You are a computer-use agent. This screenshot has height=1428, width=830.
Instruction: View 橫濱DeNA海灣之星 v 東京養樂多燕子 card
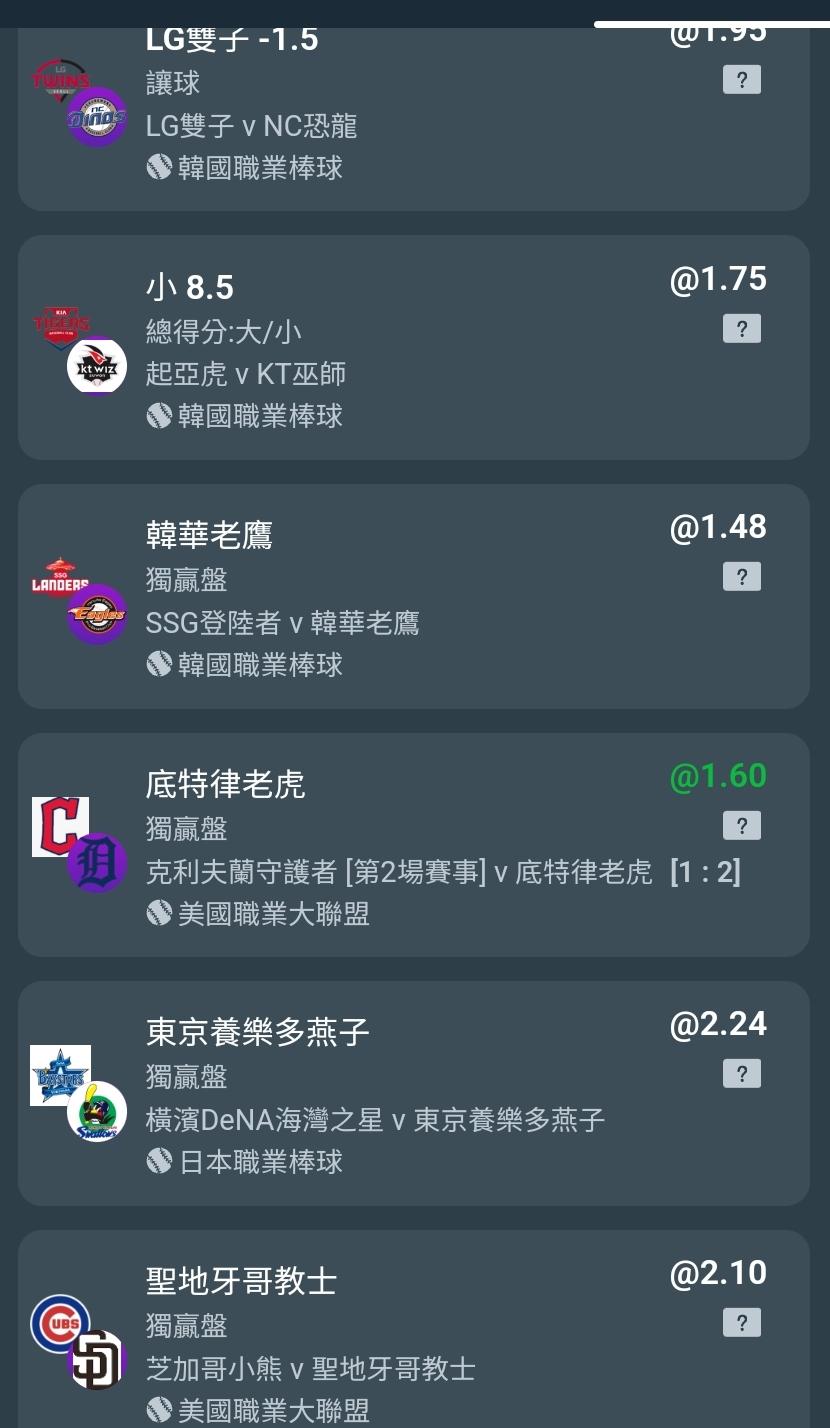pos(414,1093)
